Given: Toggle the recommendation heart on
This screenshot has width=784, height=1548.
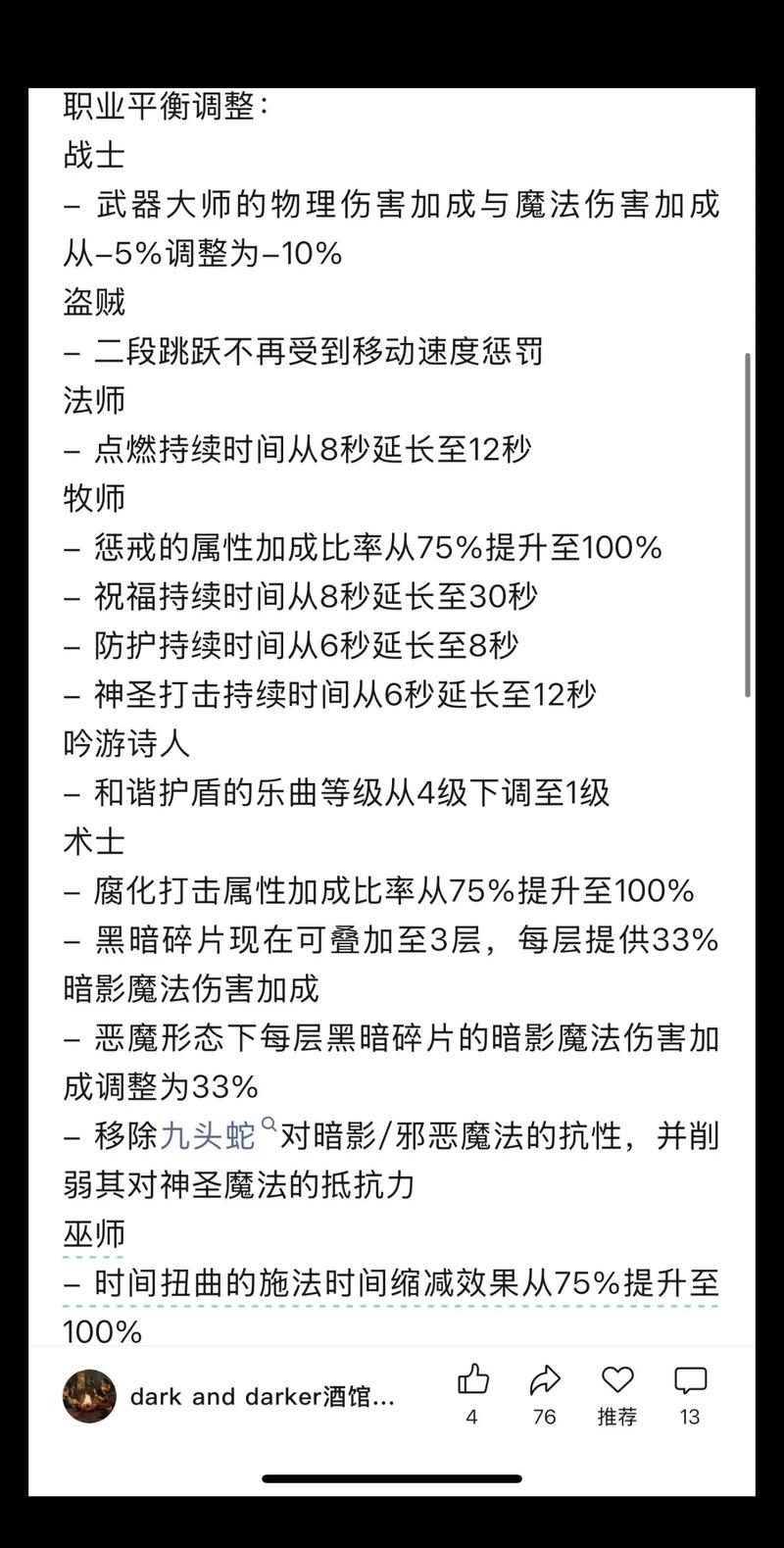Looking at the screenshot, I should [x=617, y=1380].
